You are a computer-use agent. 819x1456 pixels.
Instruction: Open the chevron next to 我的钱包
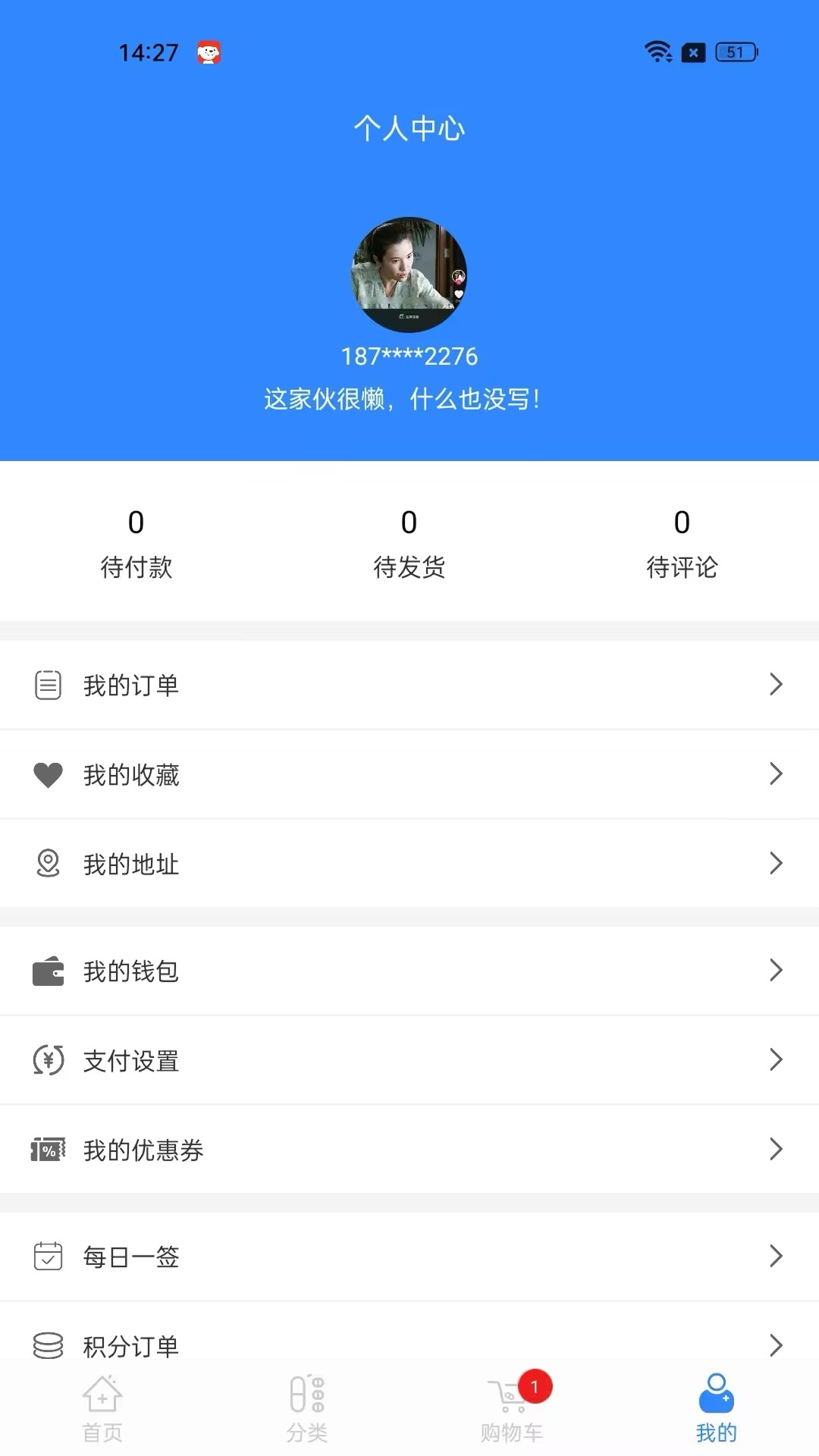coord(777,971)
